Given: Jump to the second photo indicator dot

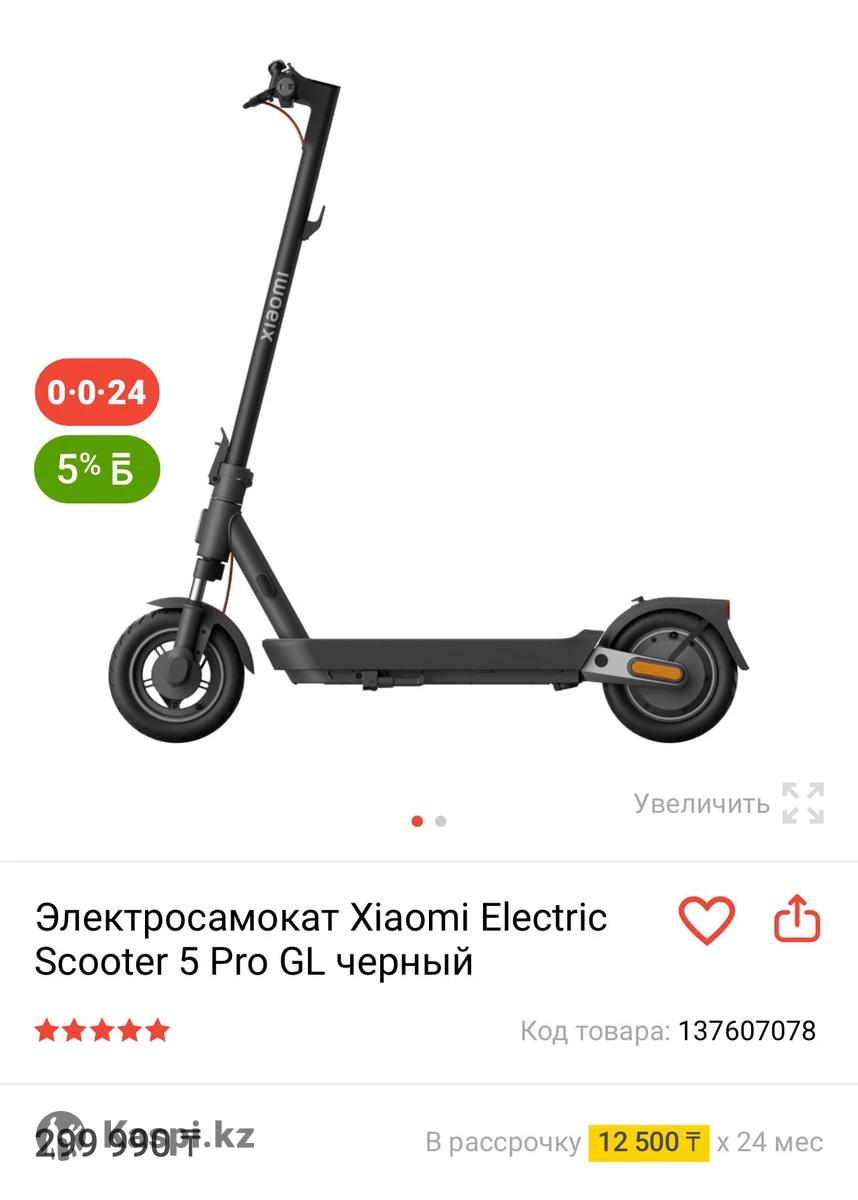Looking at the screenshot, I should (x=441, y=822).
